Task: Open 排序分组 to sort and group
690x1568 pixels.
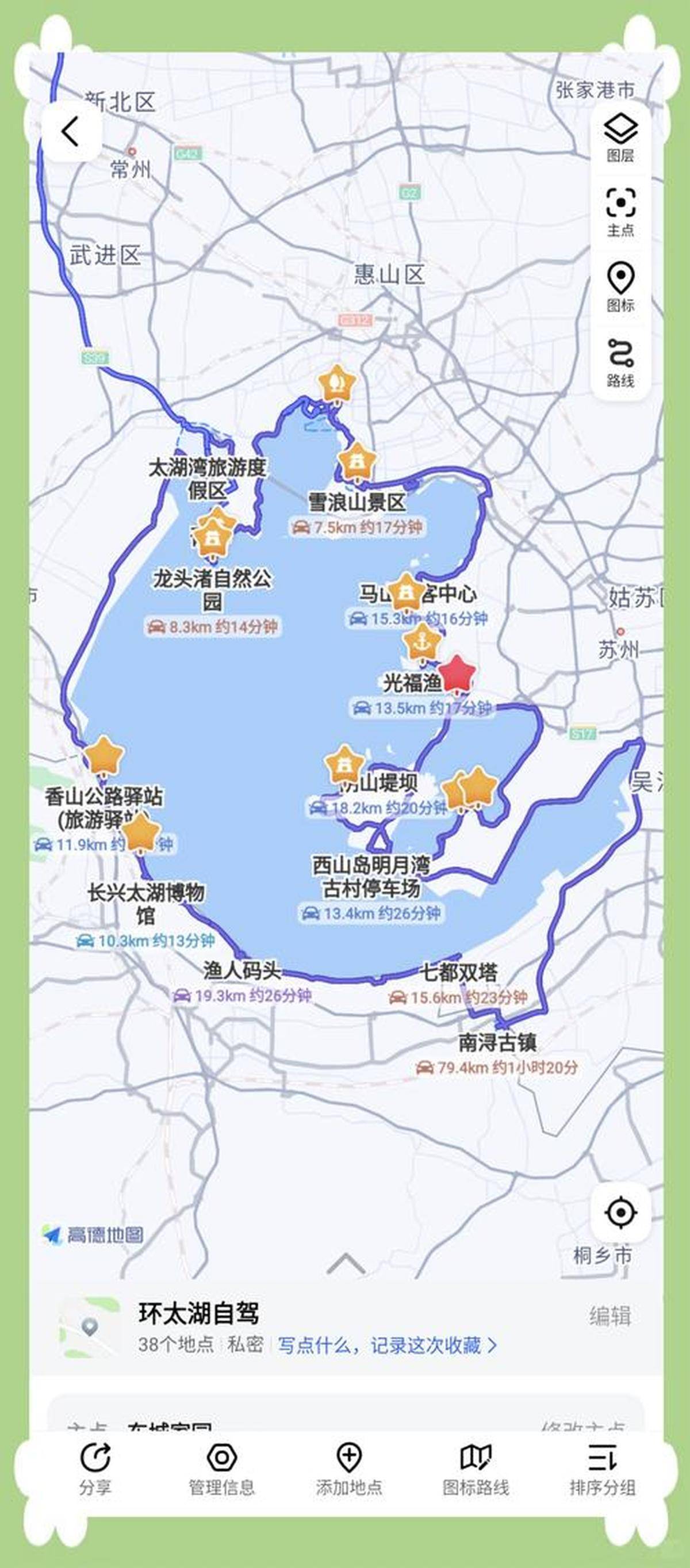Action: 603,1469
